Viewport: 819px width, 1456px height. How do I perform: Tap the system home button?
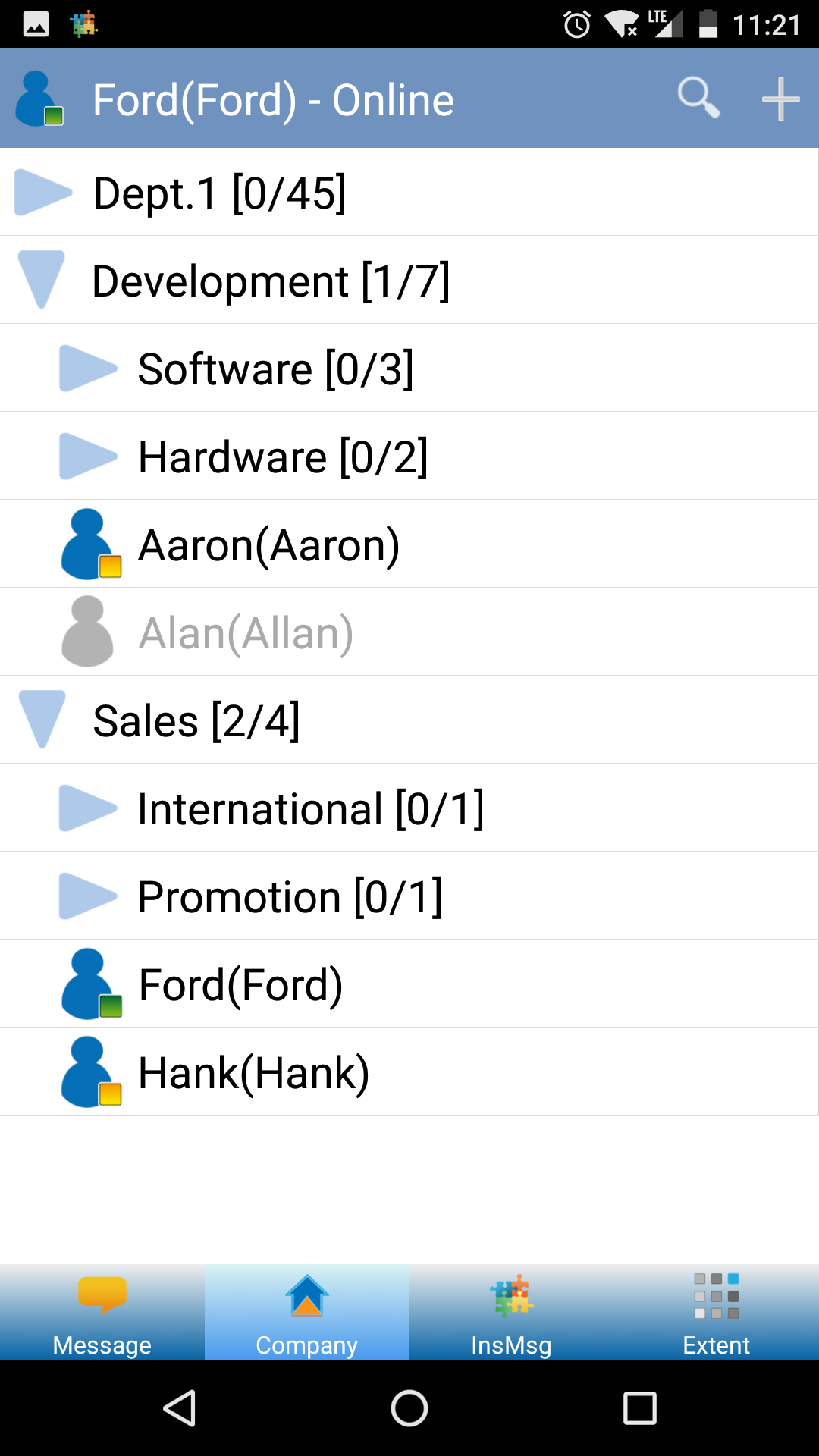tap(409, 1408)
